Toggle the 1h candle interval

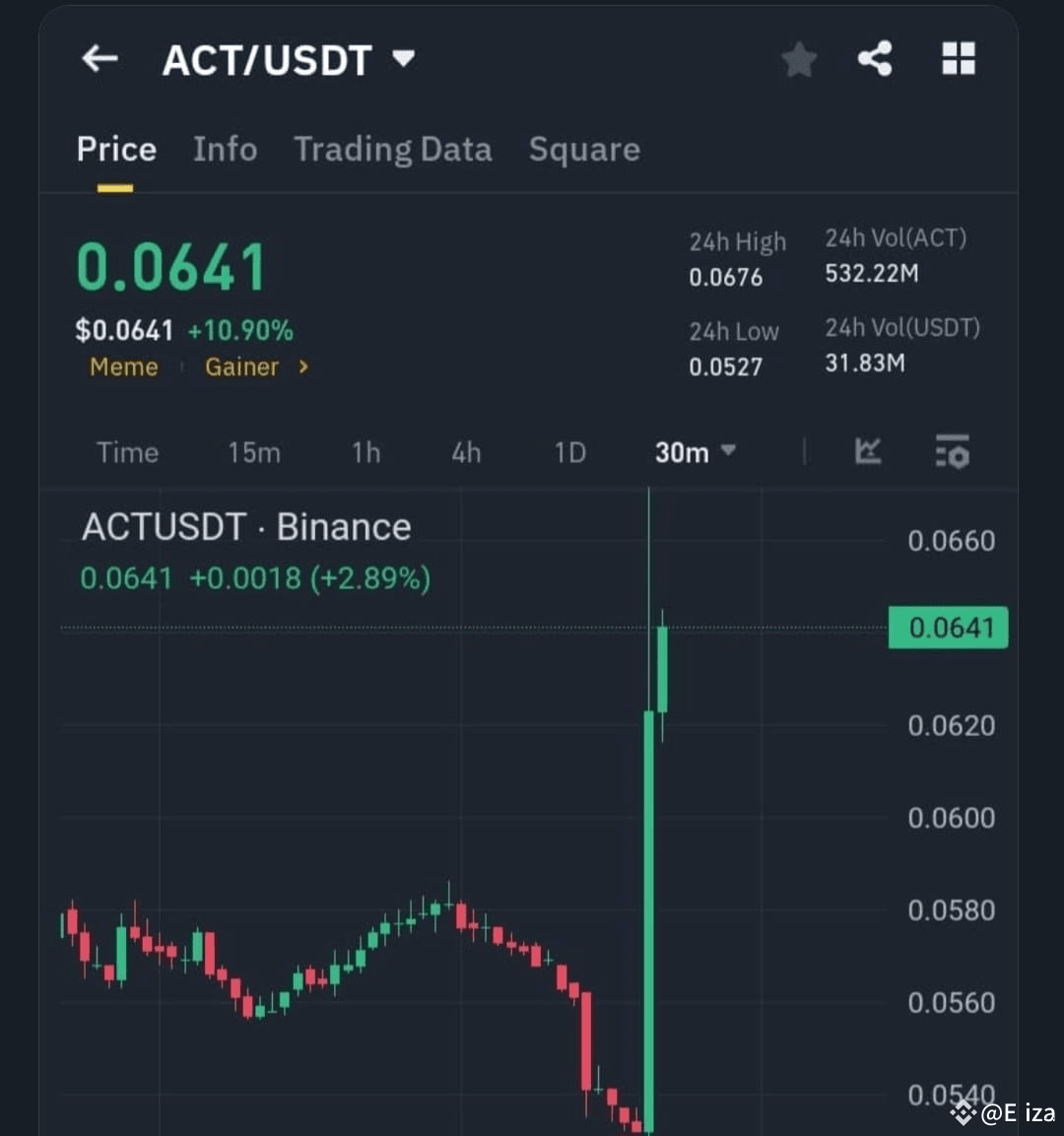point(366,452)
